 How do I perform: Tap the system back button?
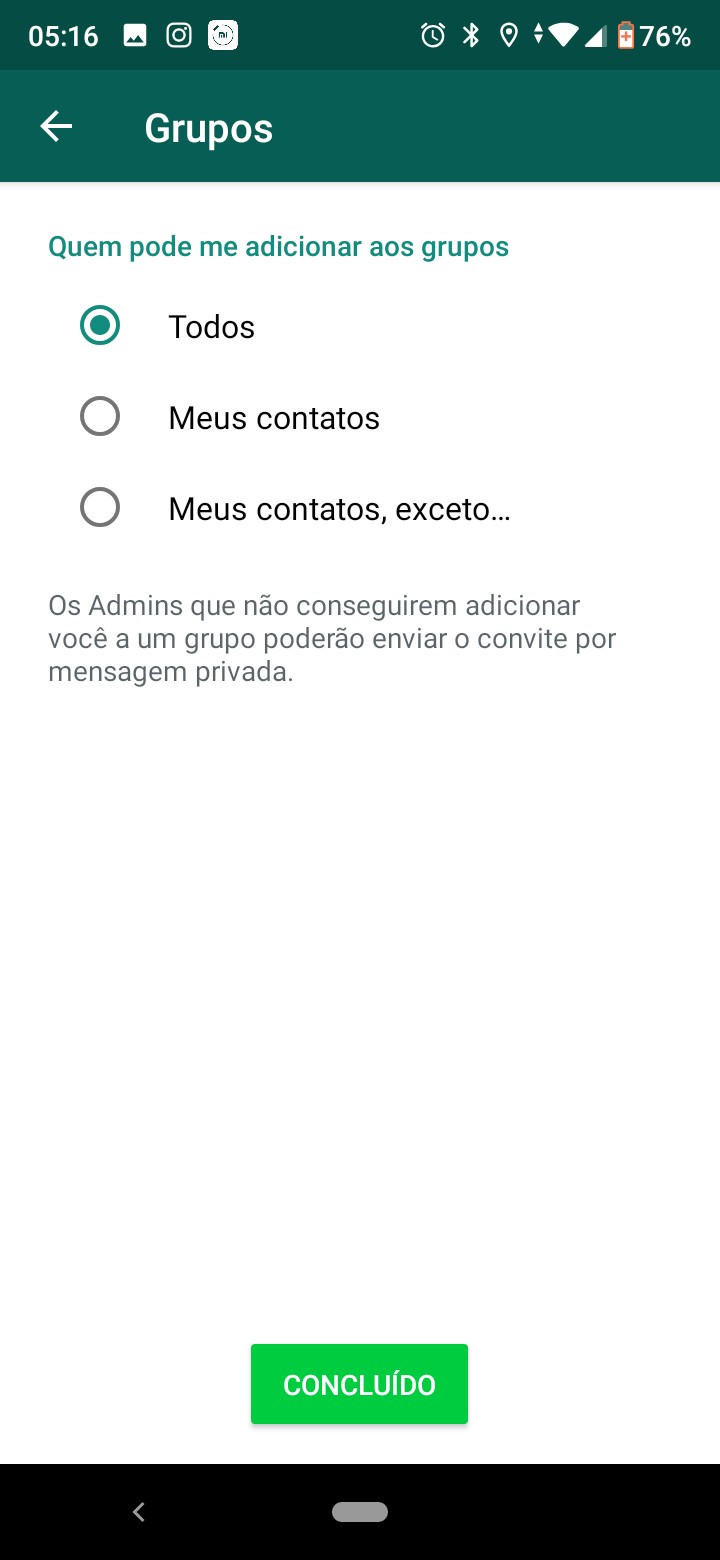click(x=139, y=1512)
